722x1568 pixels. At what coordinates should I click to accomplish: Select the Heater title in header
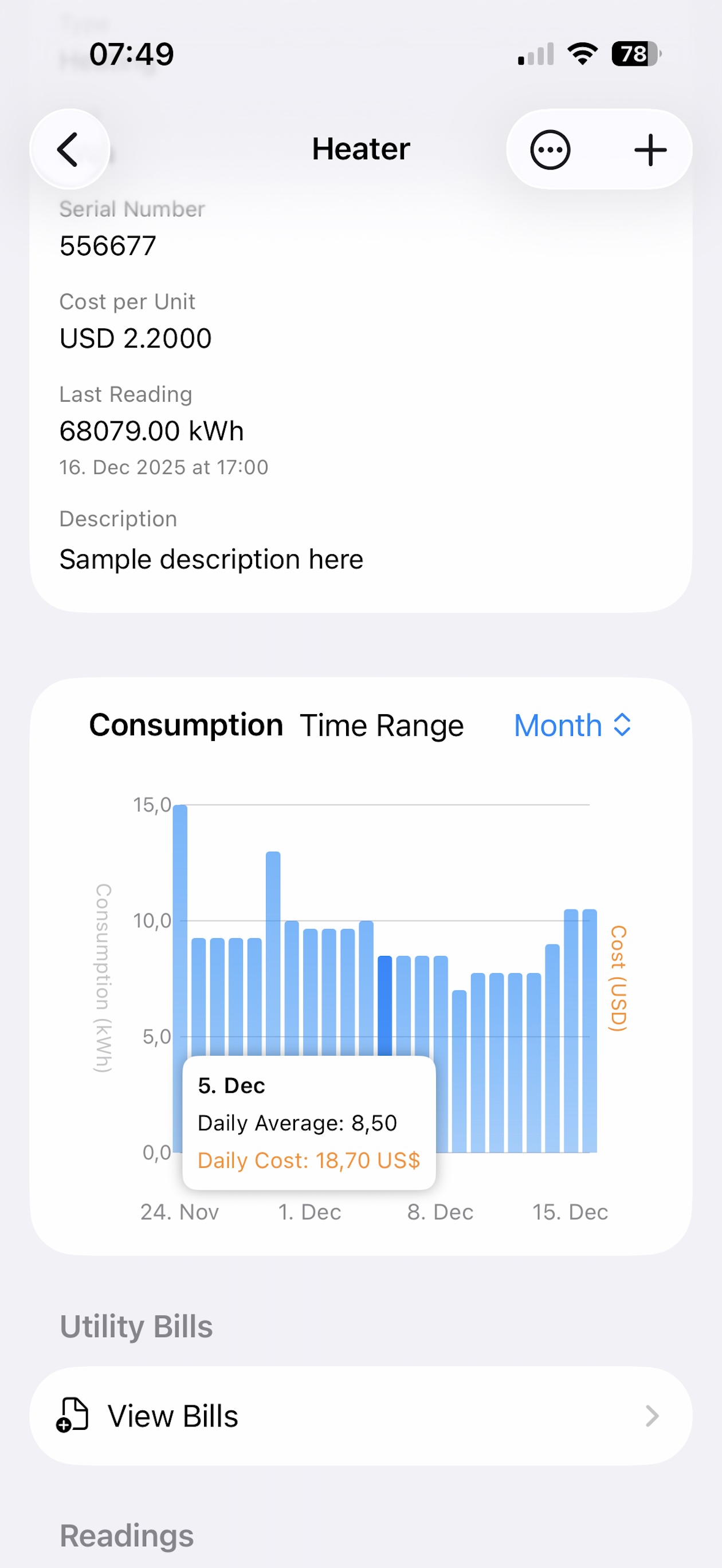click(x=361, y=148)
